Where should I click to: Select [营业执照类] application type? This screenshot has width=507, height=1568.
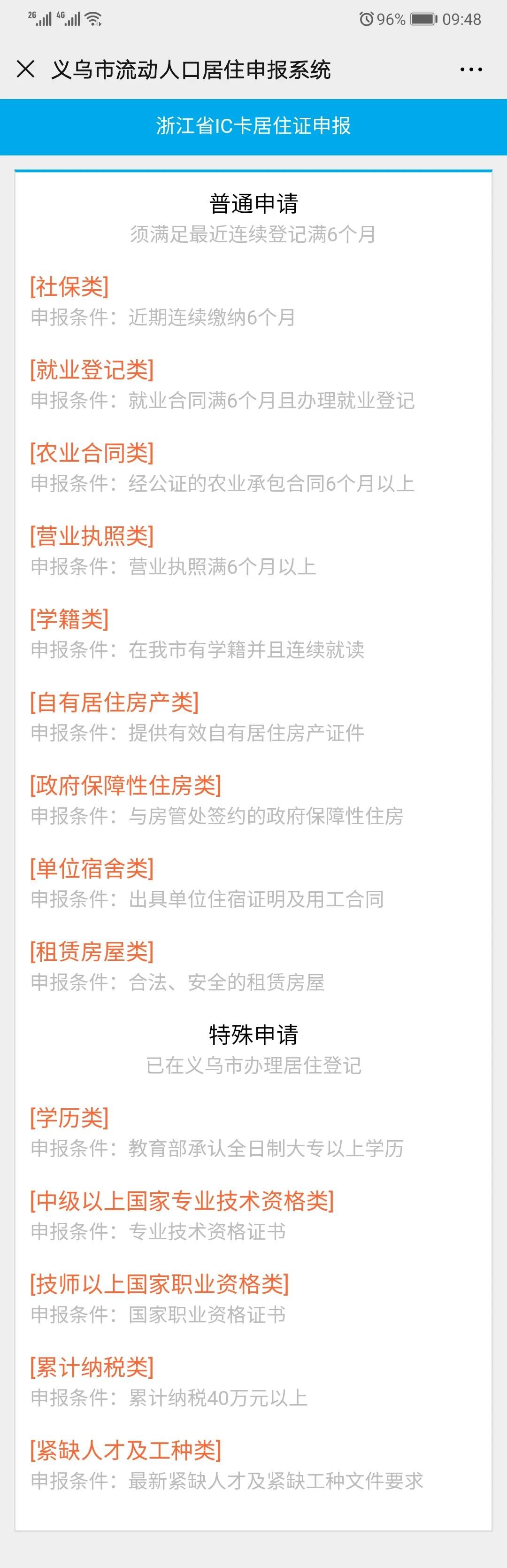click(x=92, y=536)
